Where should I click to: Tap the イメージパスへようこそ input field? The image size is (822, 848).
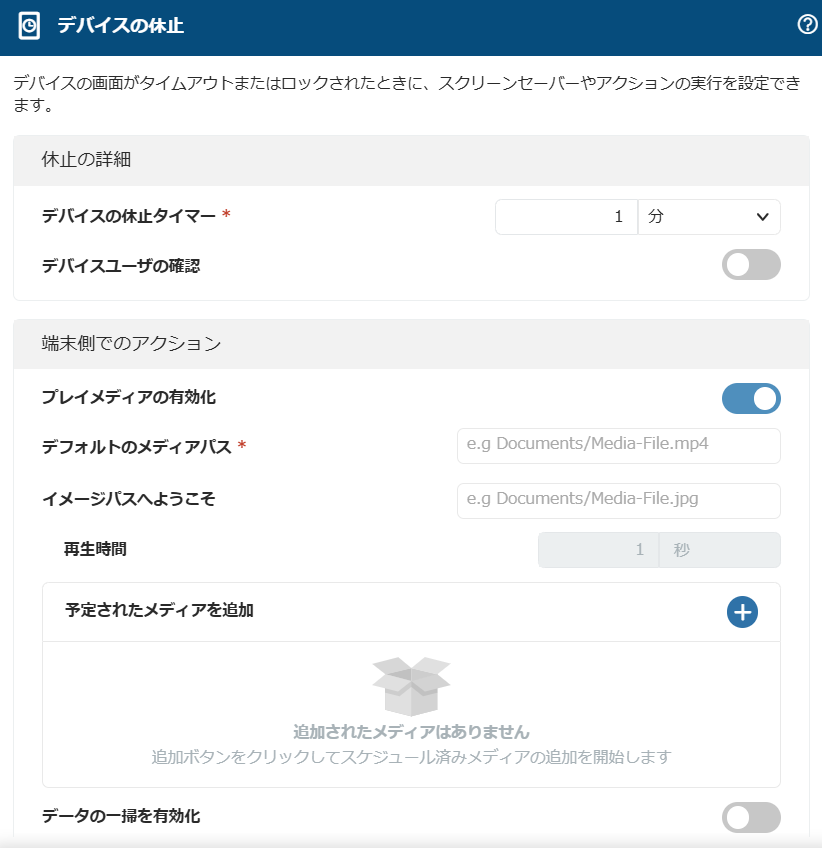point(618,500)
